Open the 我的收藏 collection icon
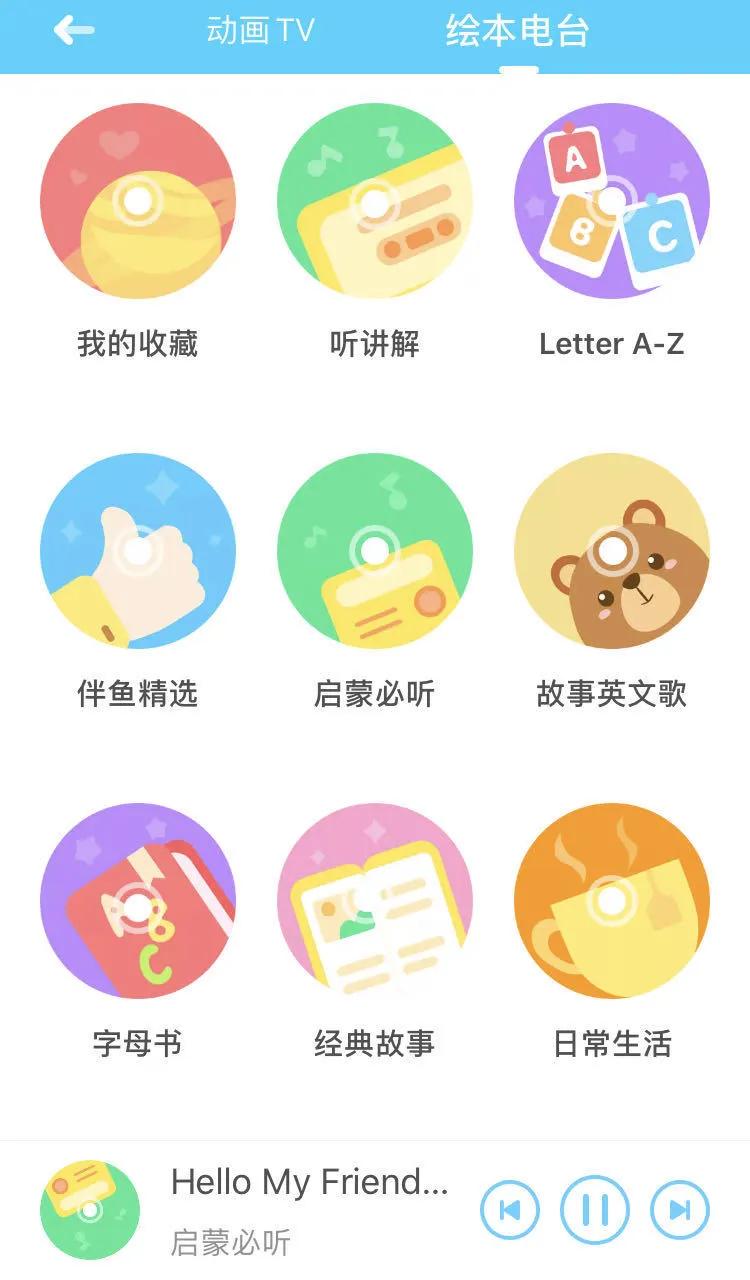Screen dimensions: 750x1280 coord(137,200)
